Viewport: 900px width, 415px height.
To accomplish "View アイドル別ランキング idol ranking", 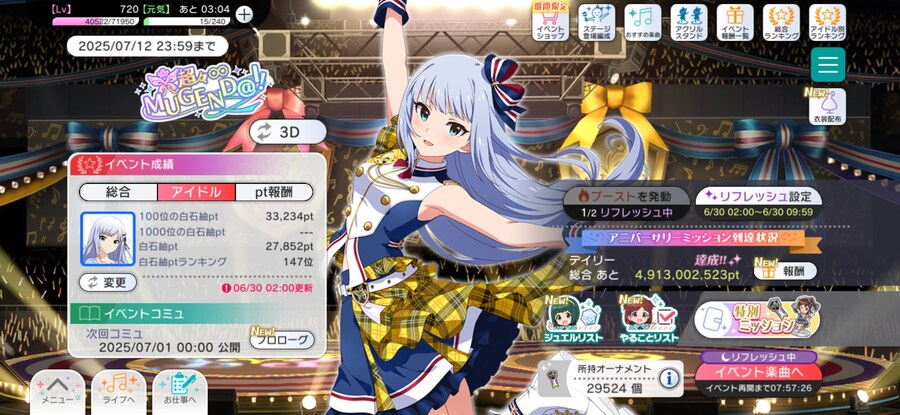I will coord(827,21).
